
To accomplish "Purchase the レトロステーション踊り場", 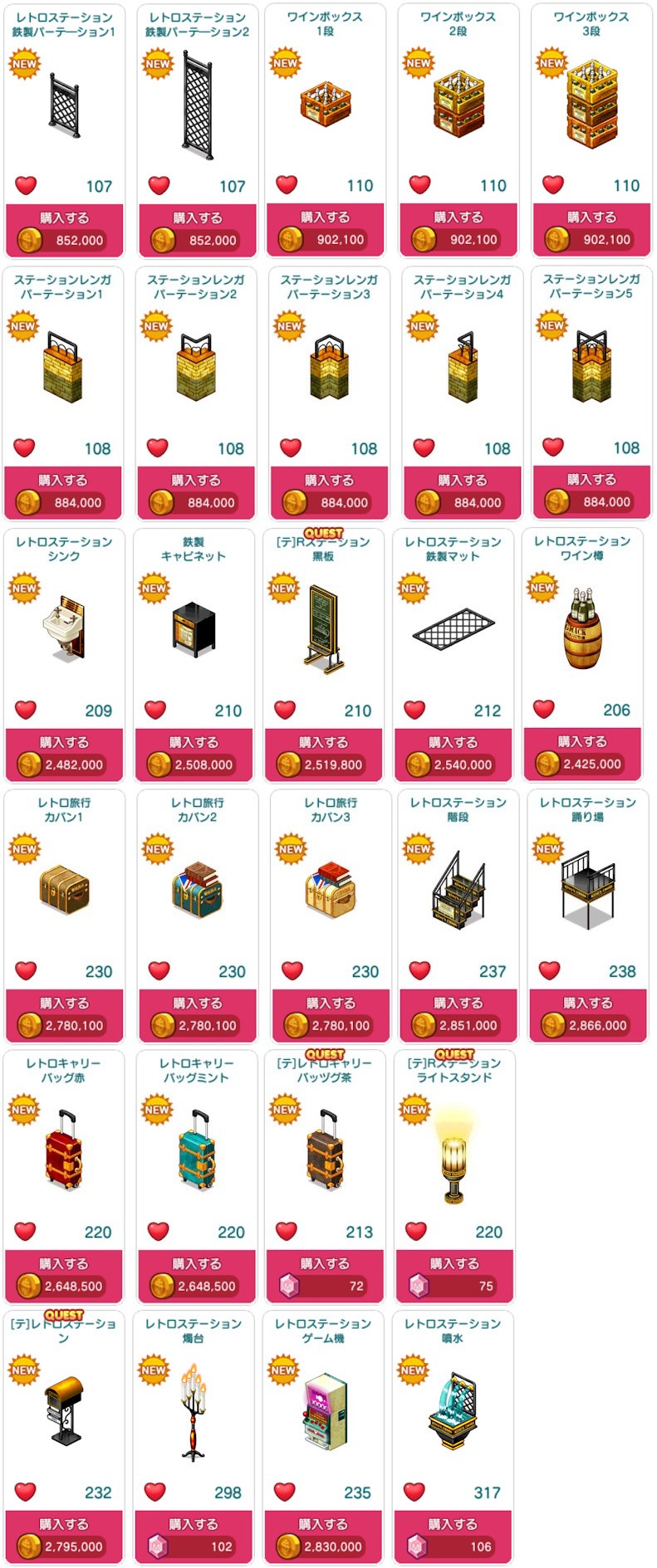I will point(587,1015).
